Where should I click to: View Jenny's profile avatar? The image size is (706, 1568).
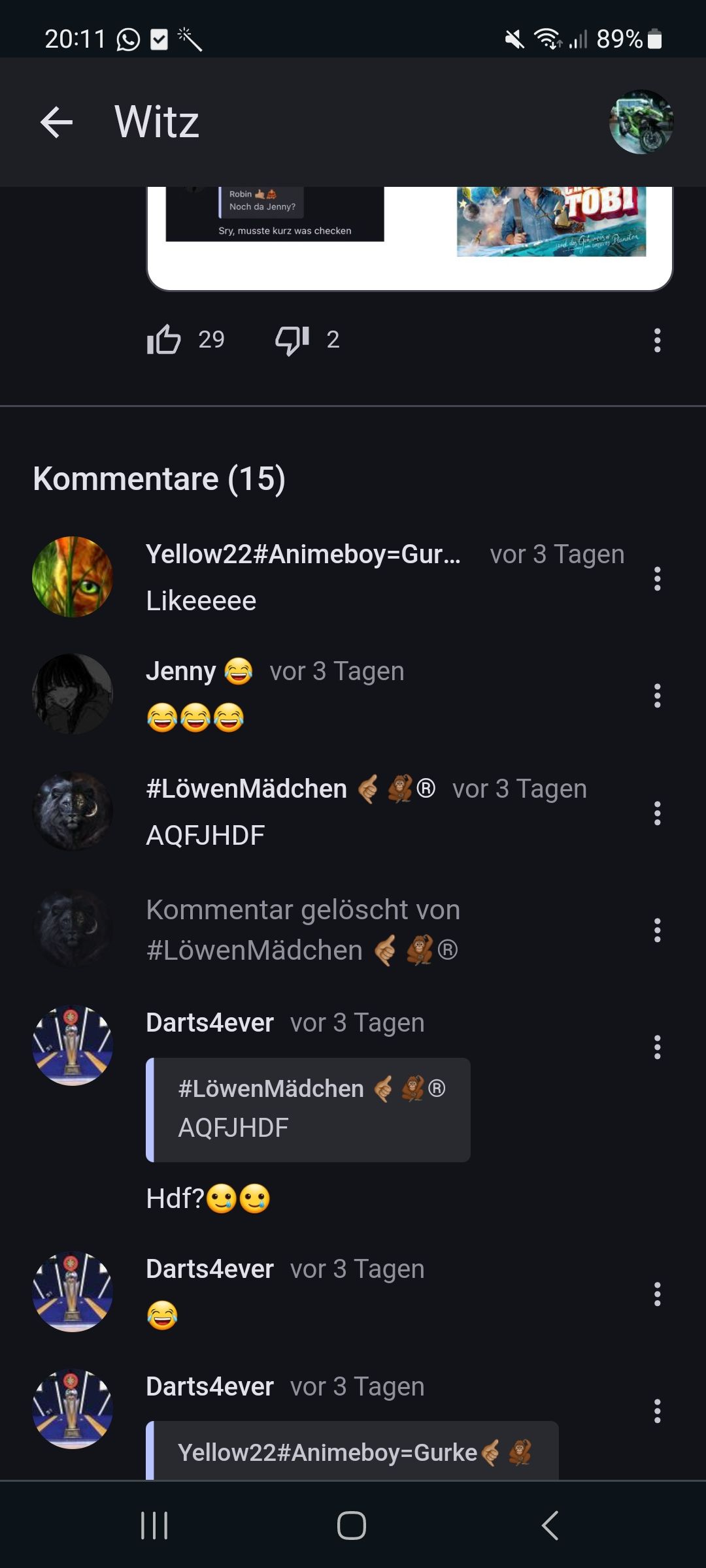[x=73, y=694]
